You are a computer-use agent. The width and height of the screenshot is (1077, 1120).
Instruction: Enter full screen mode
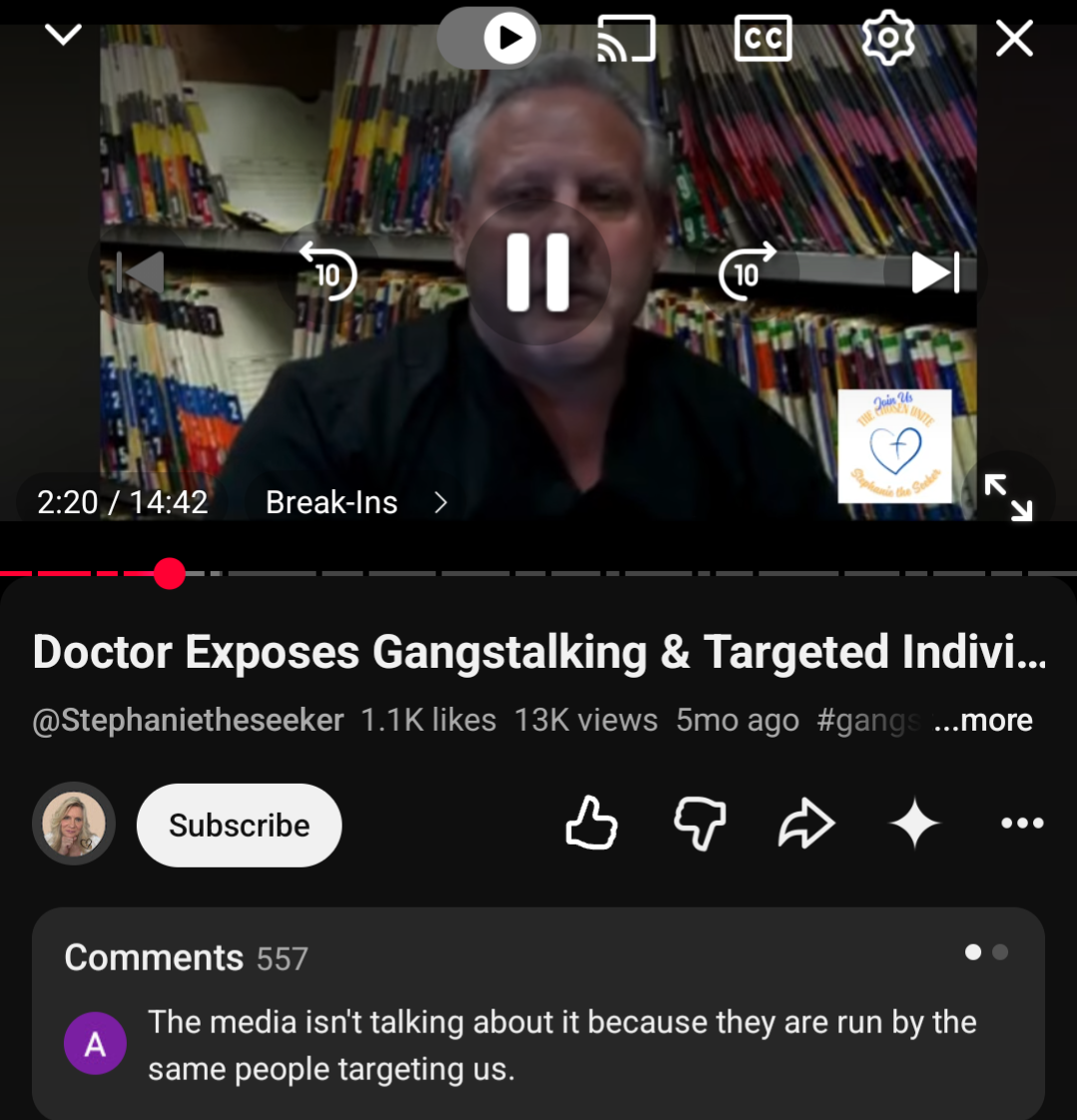tap(1008, 496)
